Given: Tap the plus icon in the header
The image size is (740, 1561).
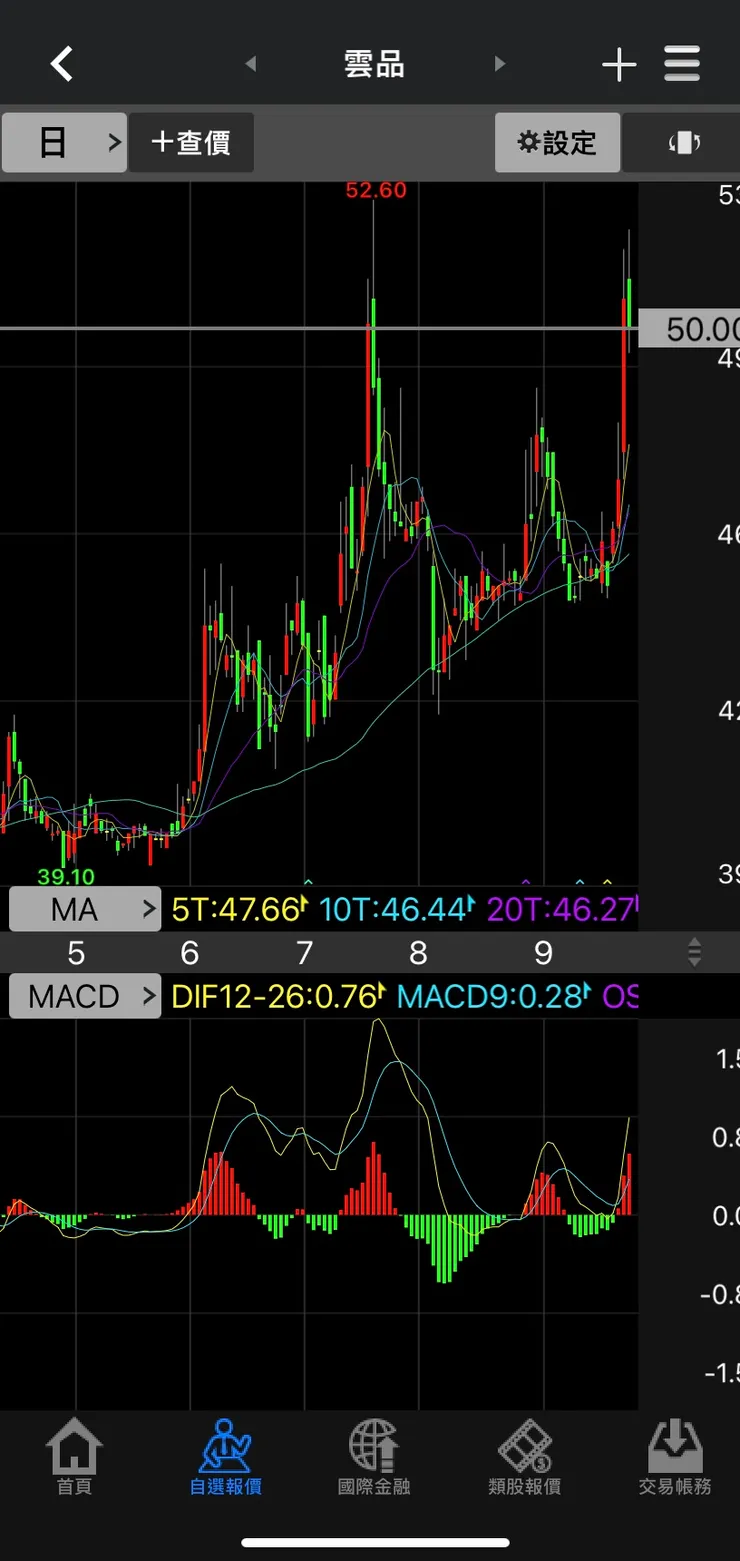Looking at the screenshot, I should [x=619, y=65].
